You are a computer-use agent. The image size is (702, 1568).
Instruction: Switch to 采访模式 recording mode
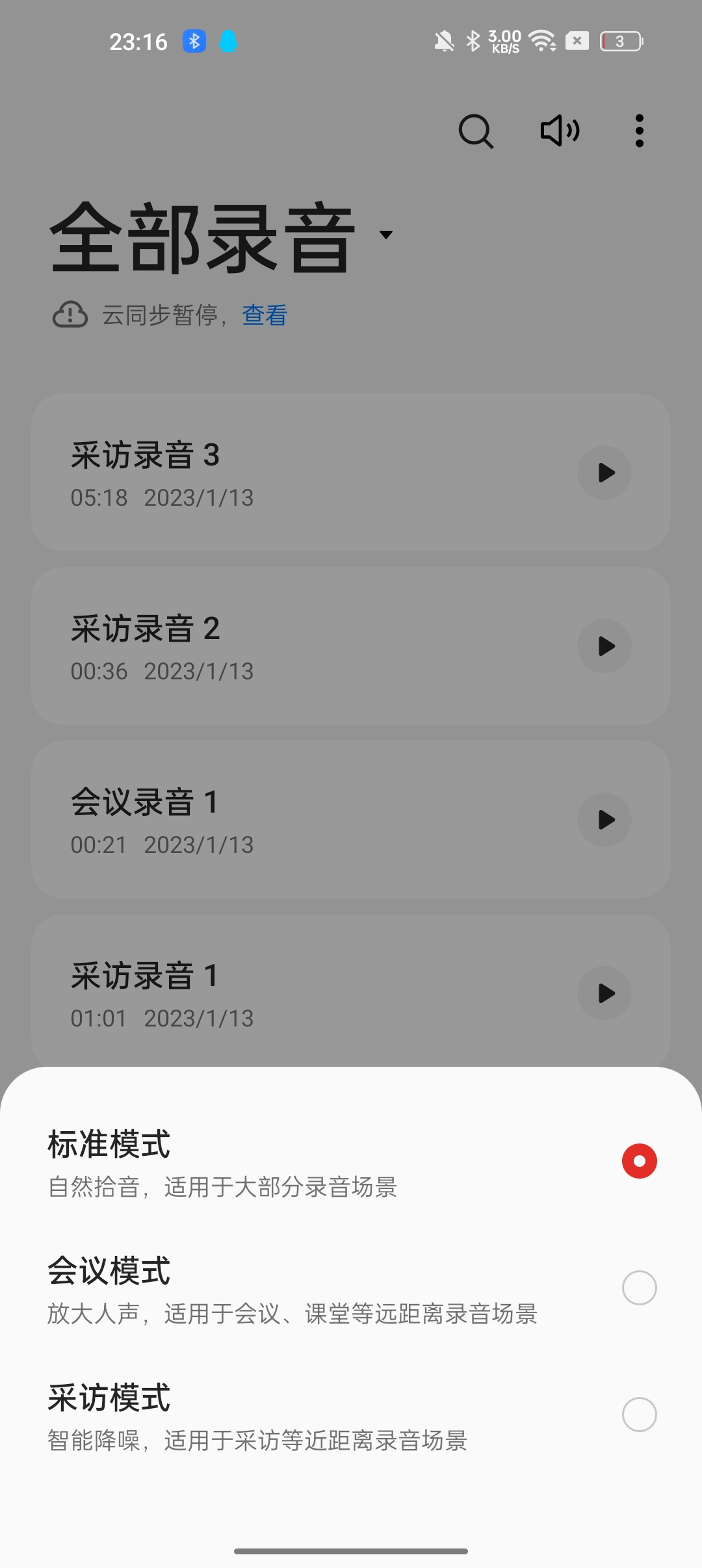pos(351,1416)
